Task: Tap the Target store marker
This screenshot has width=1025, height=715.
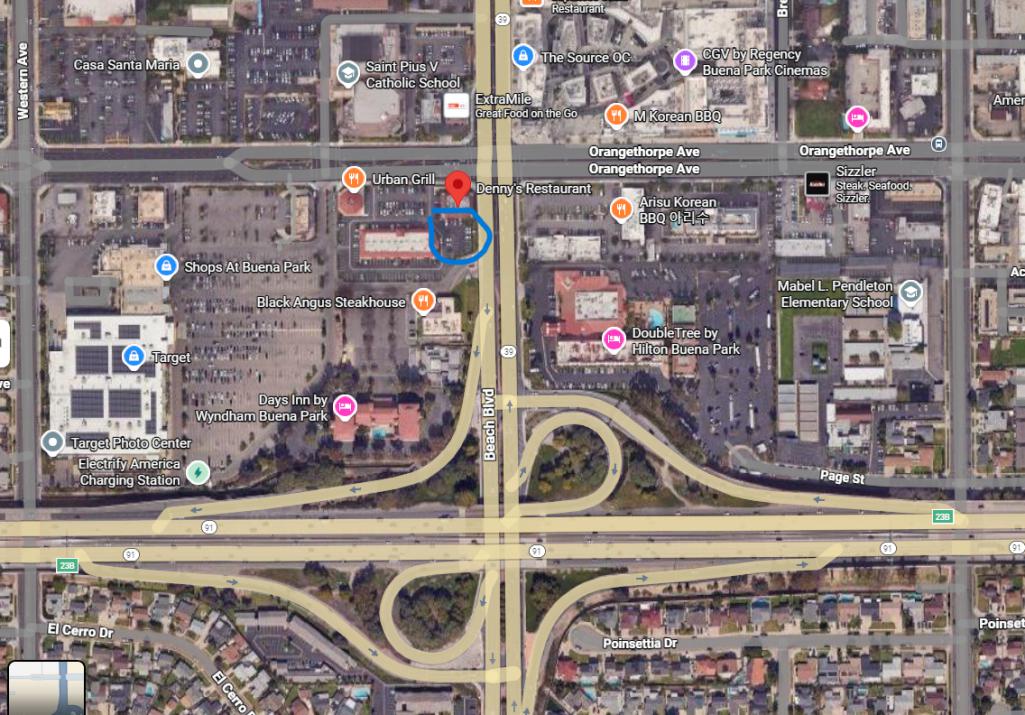Action: pos(133,356)
